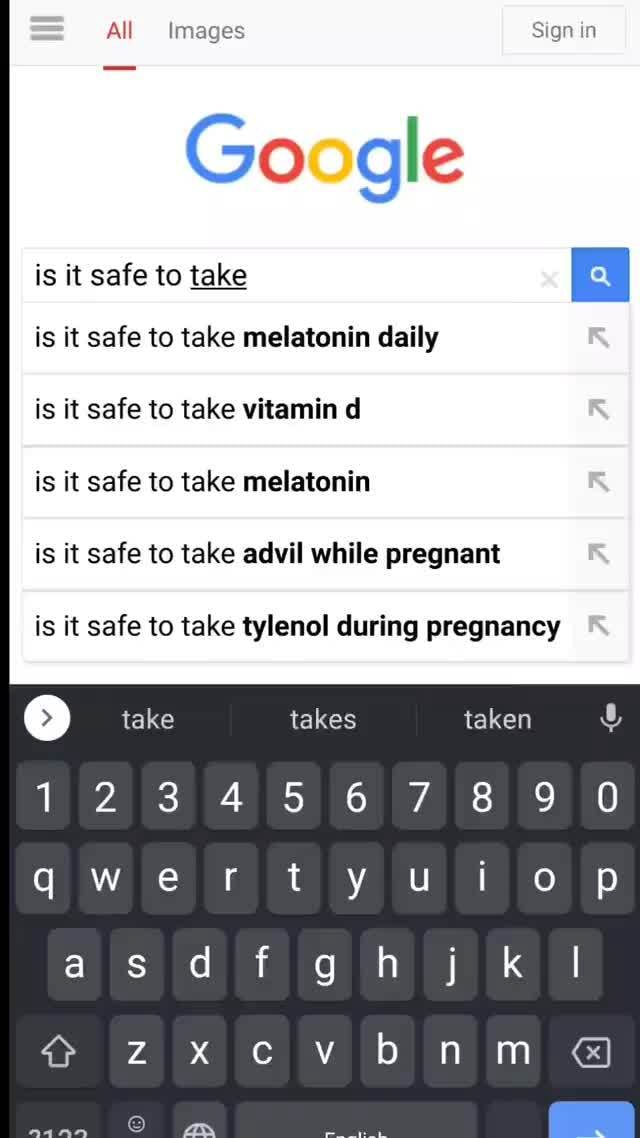Pick keyboard word suggestion "taken"
The width and height of the screenshot is (640, 1138).
[497, 719]
